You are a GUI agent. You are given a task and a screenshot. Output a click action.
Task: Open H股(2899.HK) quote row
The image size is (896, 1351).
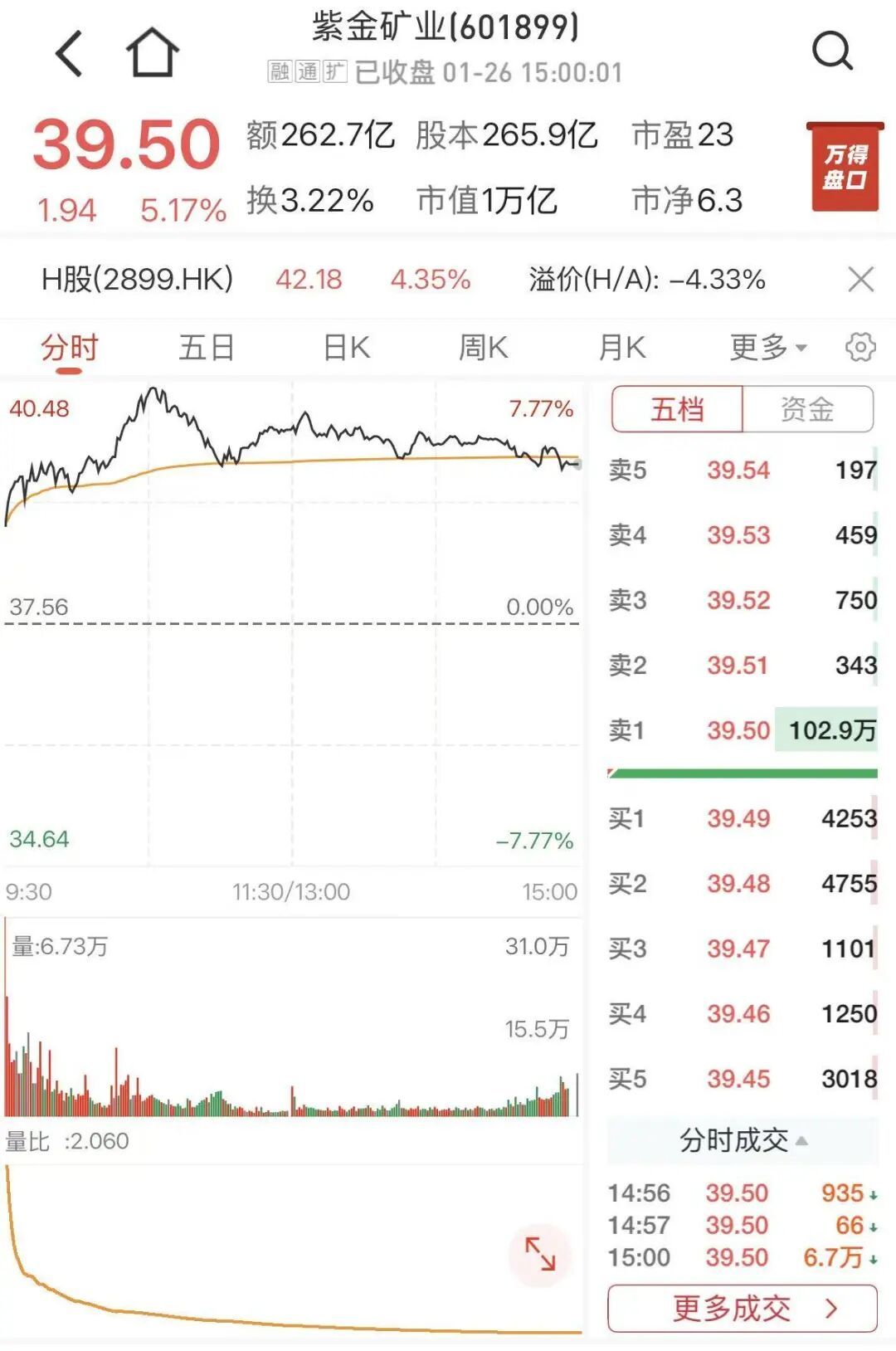[138, 280]
